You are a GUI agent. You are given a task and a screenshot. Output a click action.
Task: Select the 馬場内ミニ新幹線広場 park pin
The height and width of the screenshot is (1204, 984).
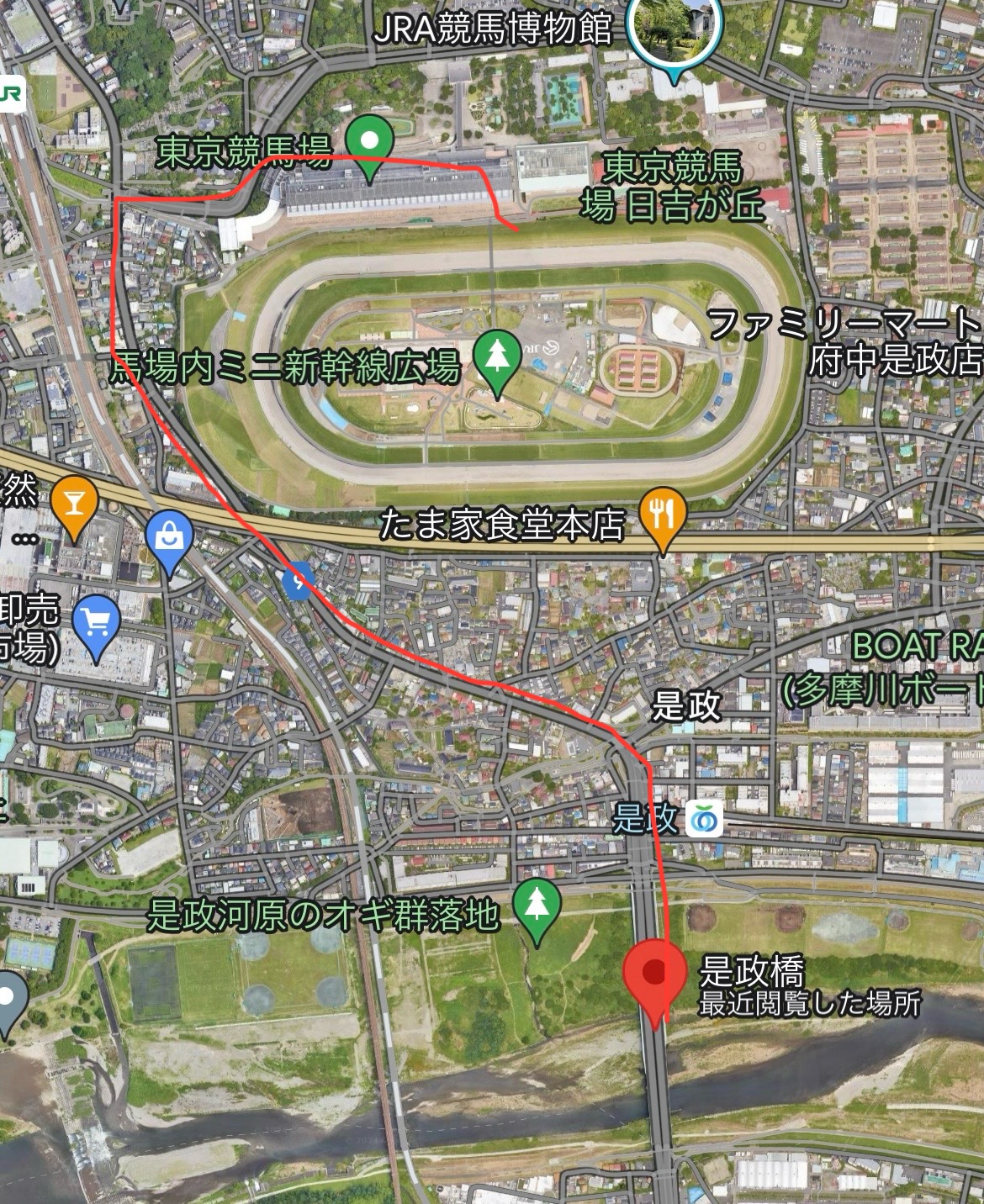[496, 357]
